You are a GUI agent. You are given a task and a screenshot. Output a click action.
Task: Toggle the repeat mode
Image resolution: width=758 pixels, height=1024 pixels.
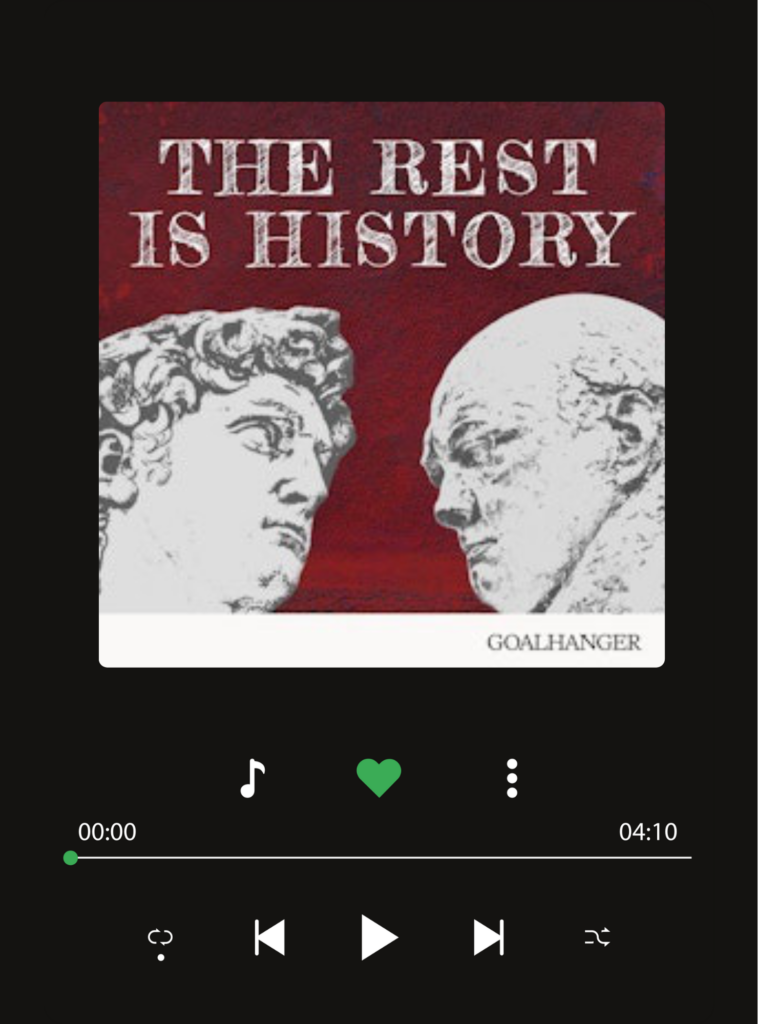(160, 939)
